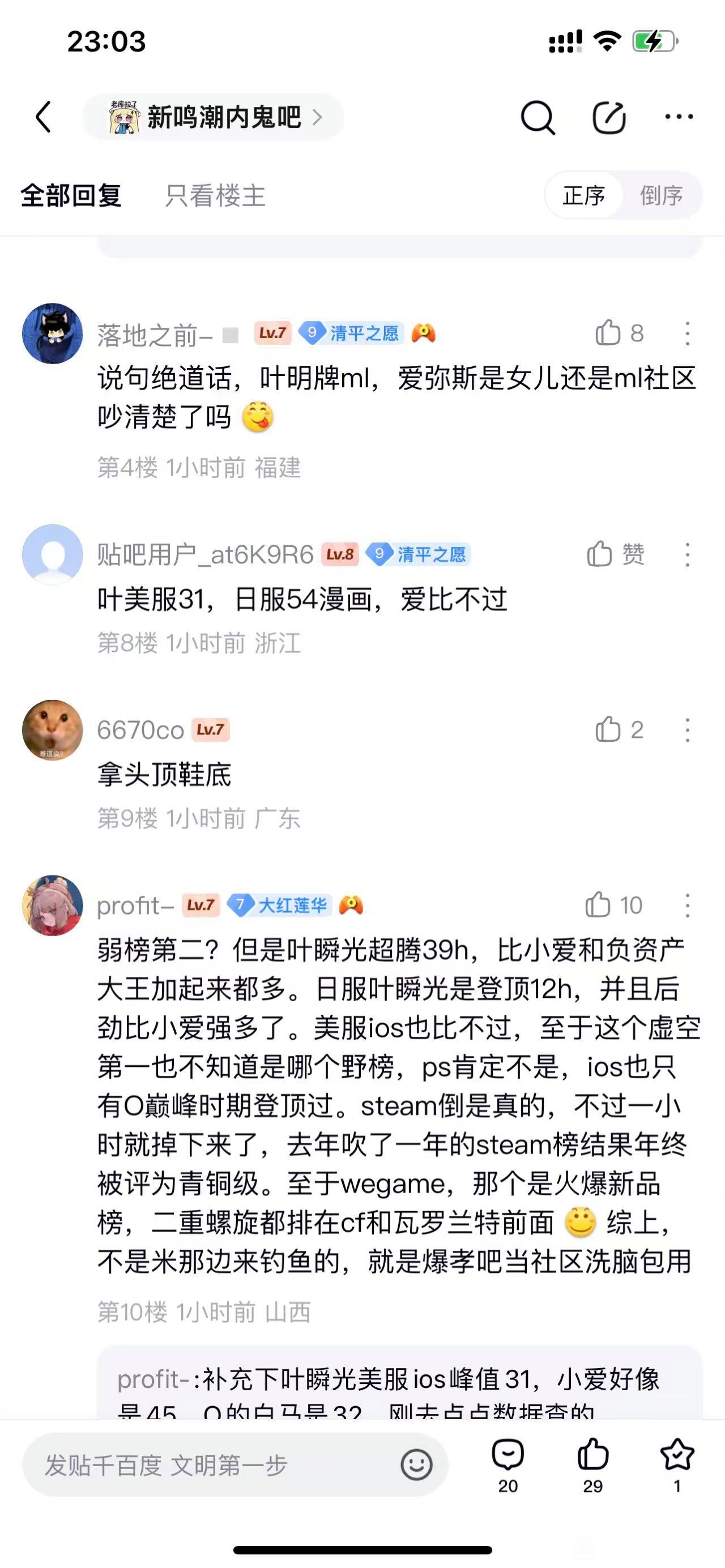Sort replies in 正序 order
This screenshot has height=1568, width=725.
pos(583,196)
